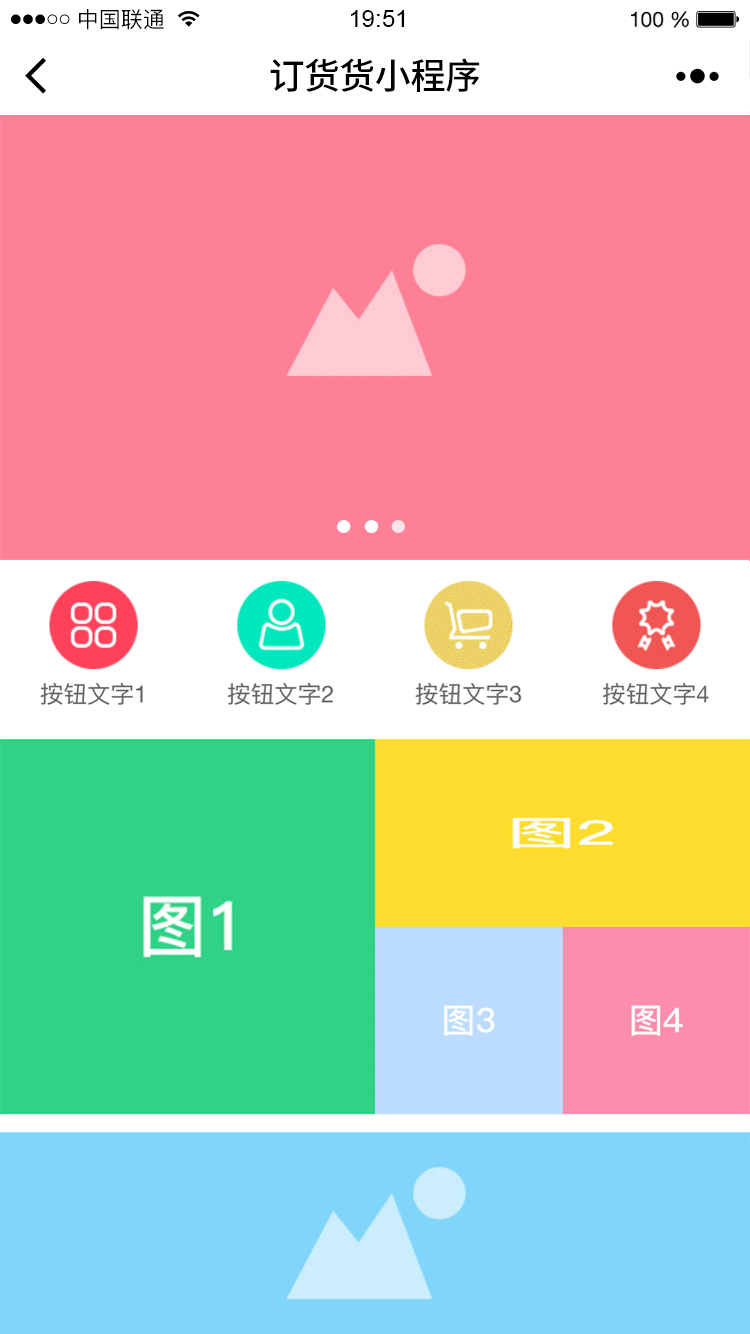Open the yellow 图2 tile
The height and width of the screenshot is (1334, 750).
pos(562,833)
